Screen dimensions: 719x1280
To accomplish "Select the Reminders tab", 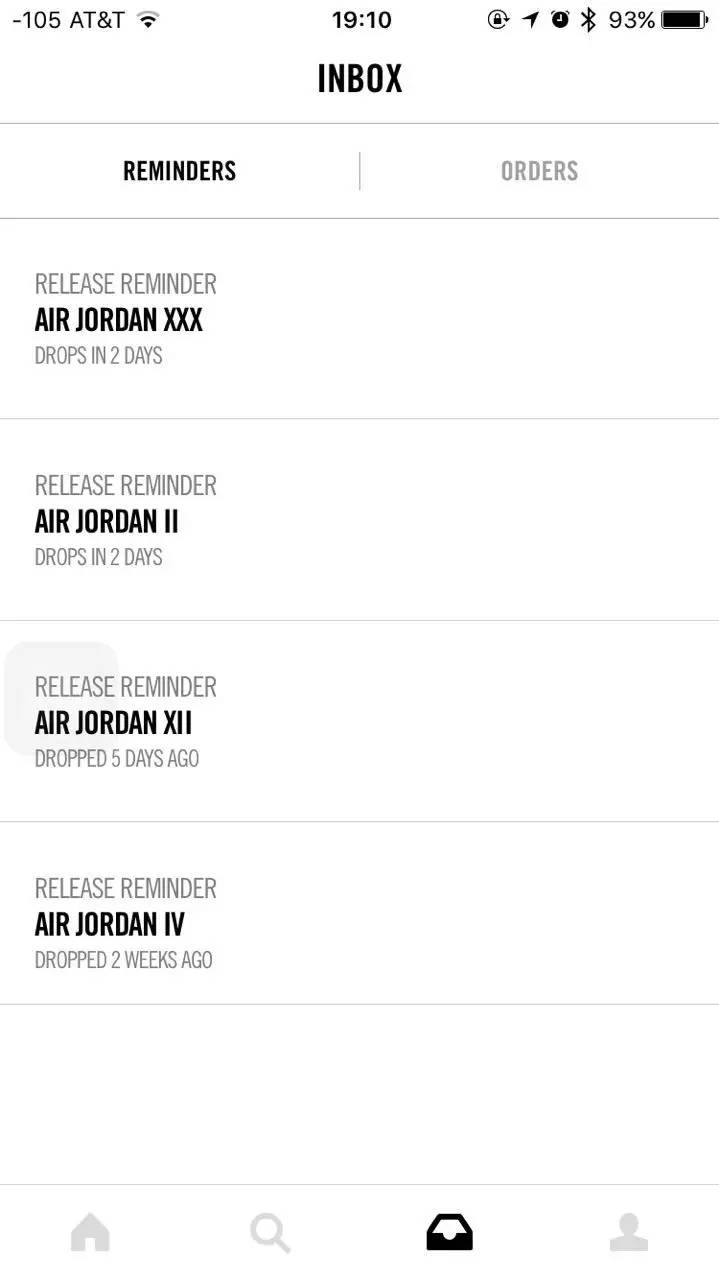I will 180,171.
